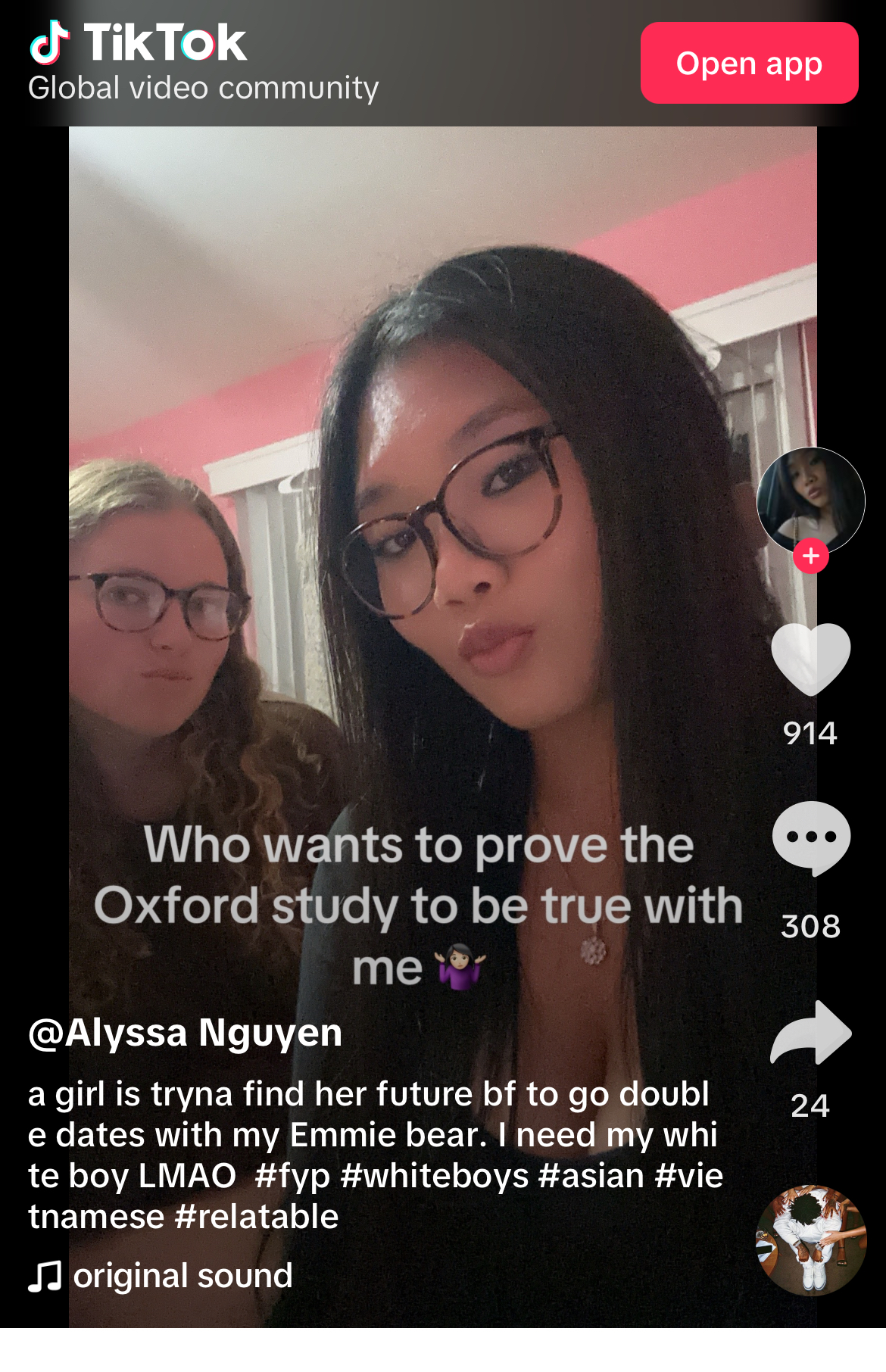Open the creator's profile picture

810,498
